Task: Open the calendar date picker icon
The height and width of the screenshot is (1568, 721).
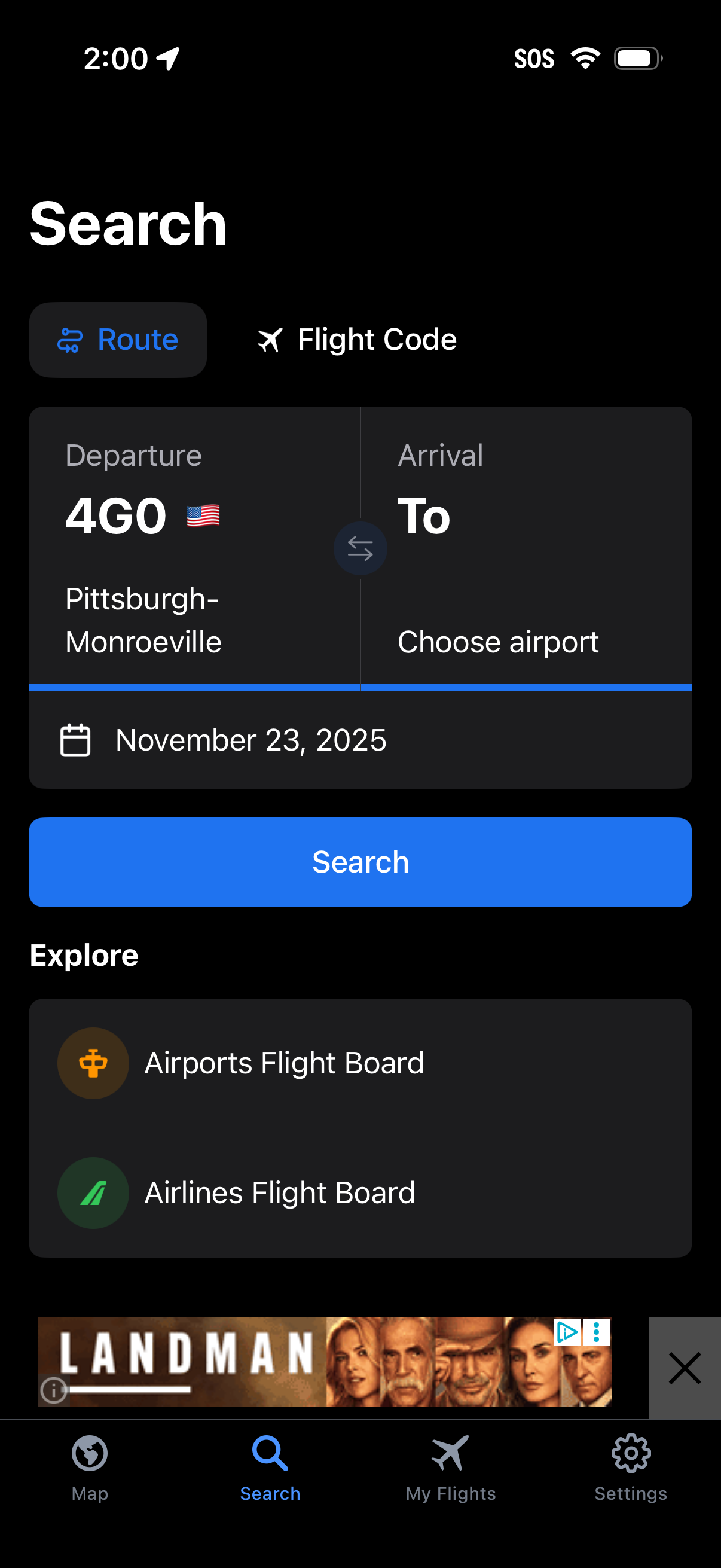Action: click(x=75, y=740)
